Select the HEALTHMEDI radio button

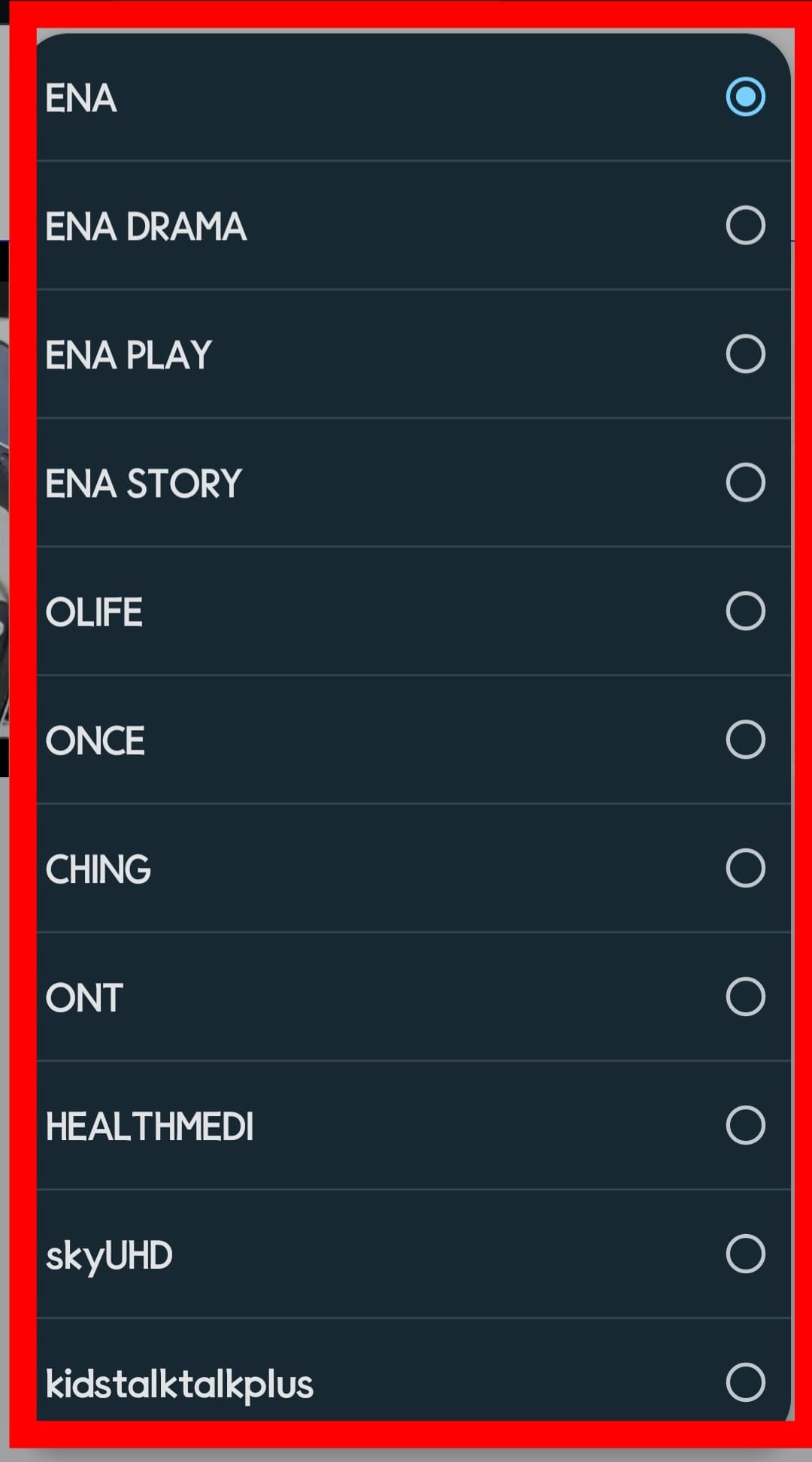(x=744, y=1124)
